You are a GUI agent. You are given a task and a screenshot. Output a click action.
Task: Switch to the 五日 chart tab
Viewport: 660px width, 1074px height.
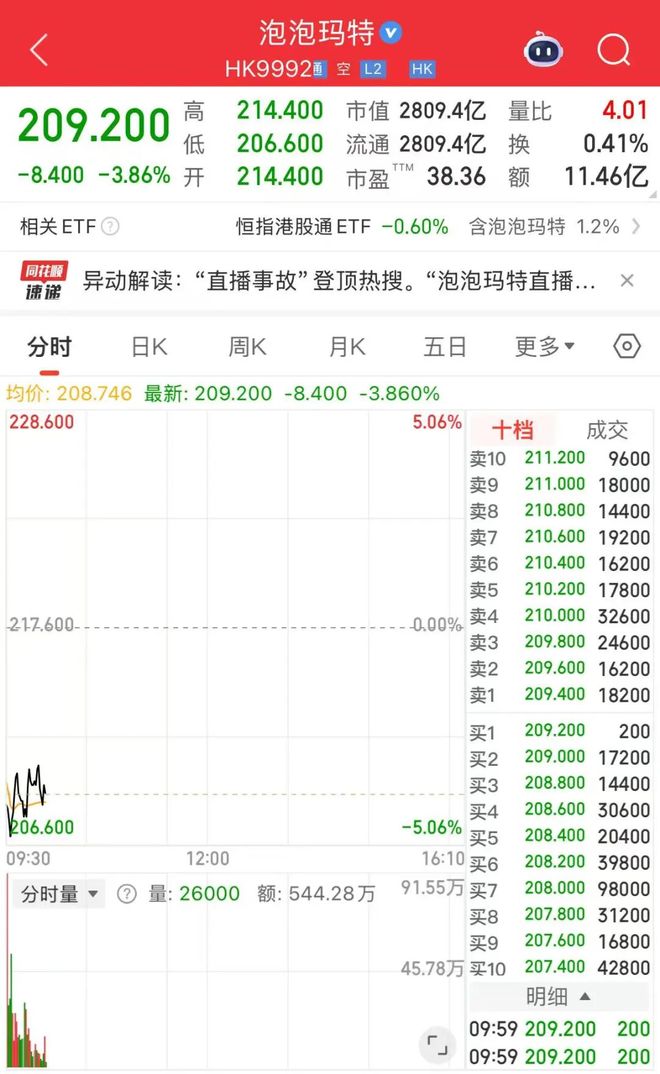444,347
